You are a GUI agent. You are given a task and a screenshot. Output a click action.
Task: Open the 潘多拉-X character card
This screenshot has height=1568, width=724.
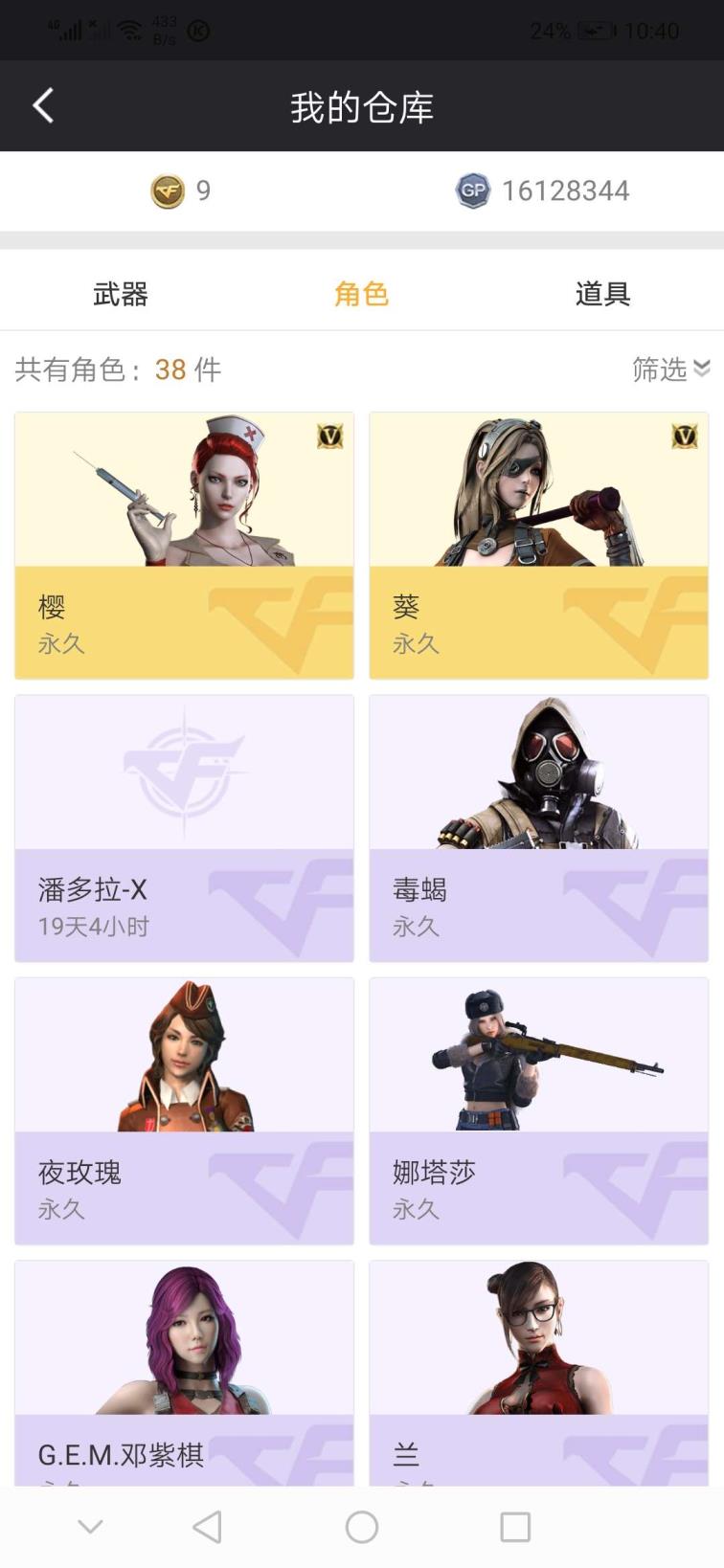(184, 828)
